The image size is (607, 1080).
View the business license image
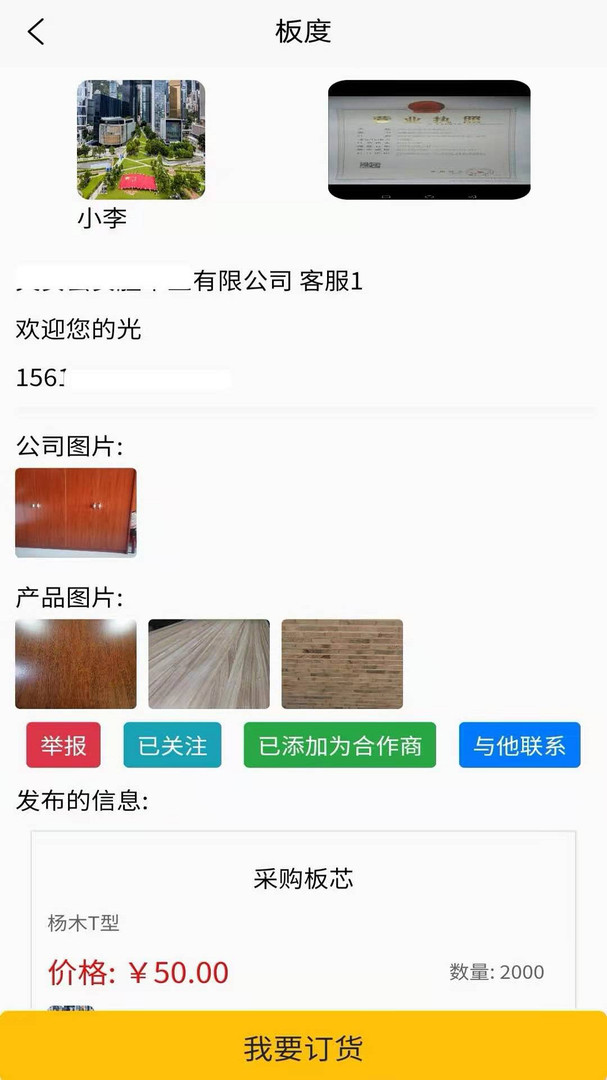point(429,139)
